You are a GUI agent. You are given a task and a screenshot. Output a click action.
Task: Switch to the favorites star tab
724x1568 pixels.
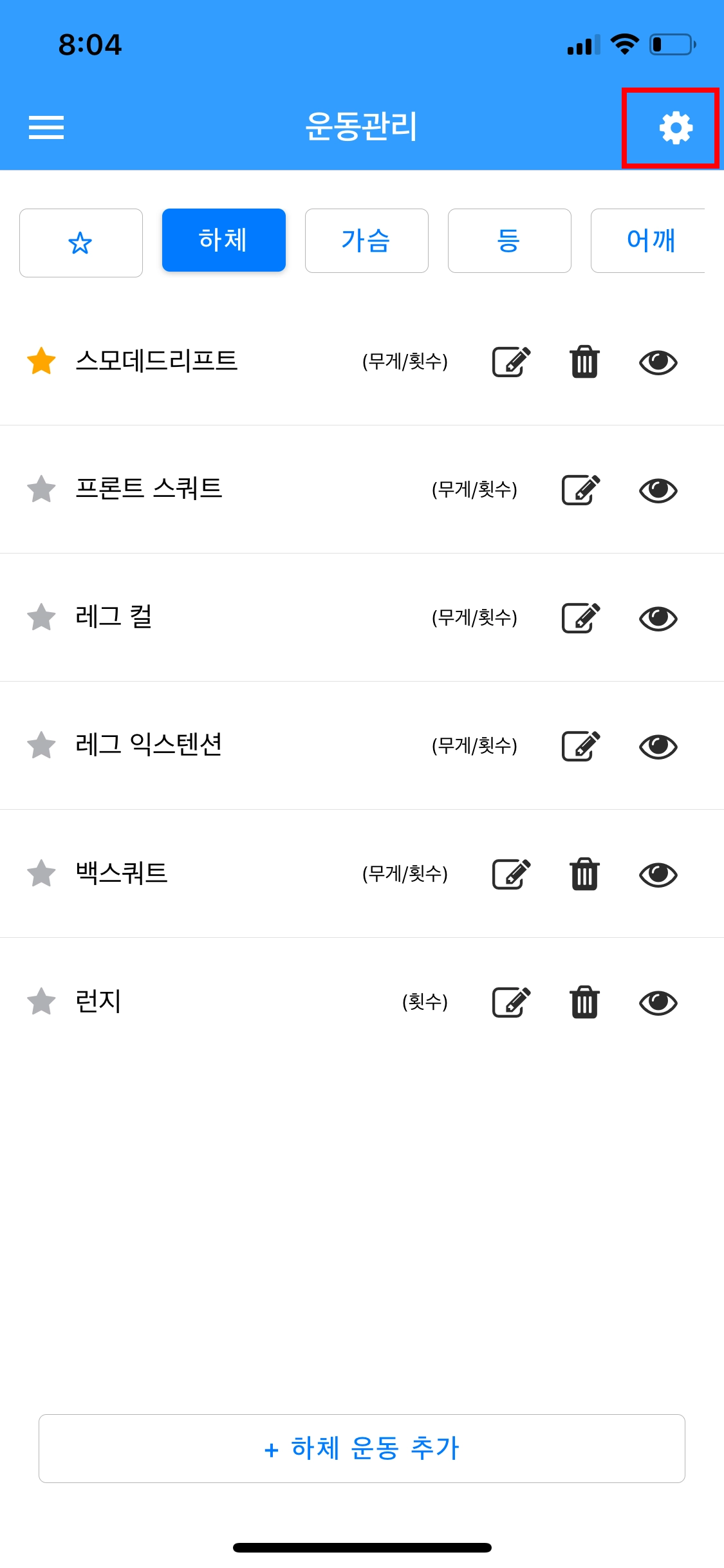click(x=81, y=243)
